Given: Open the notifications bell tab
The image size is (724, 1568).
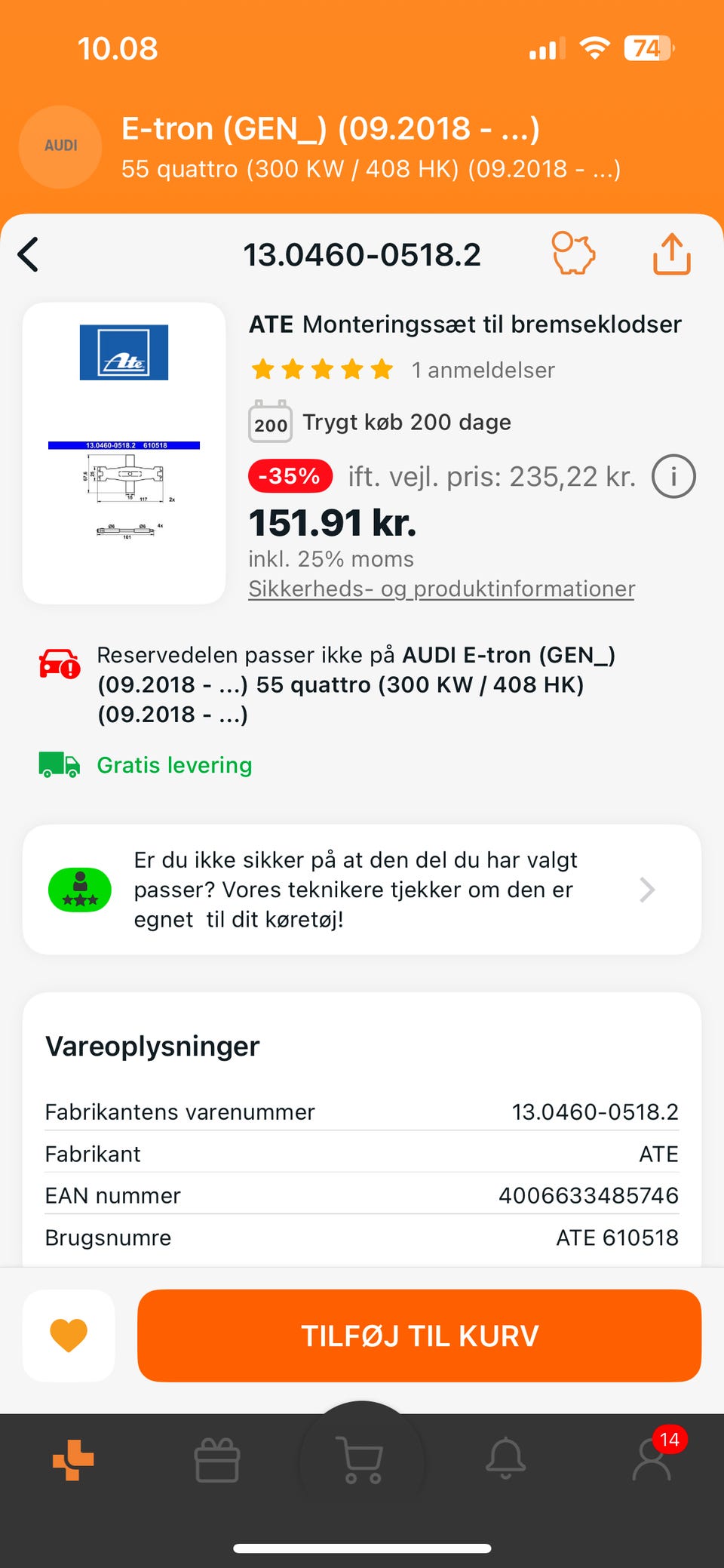Looking at the screenshot, I should [x=505, y=1459].
